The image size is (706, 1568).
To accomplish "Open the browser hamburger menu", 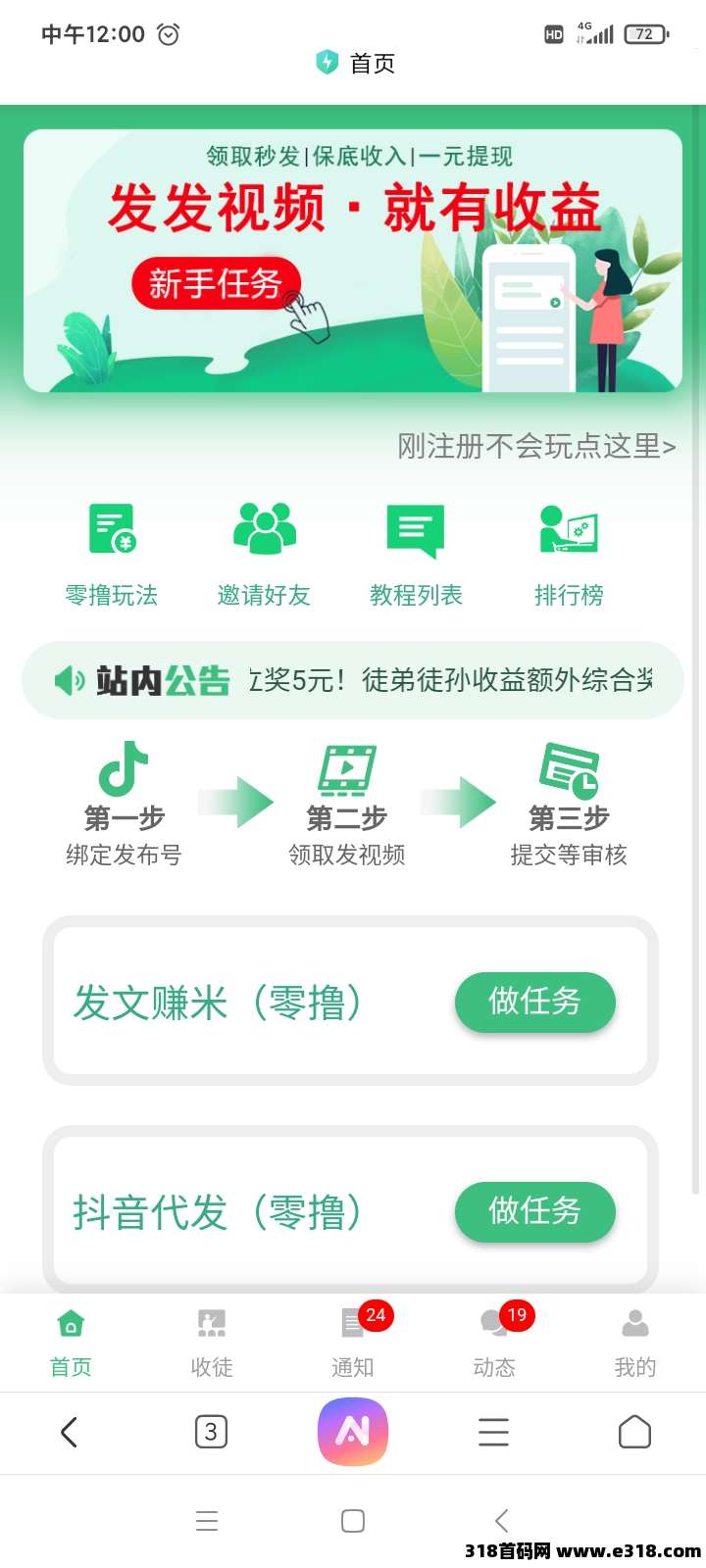I will click(x=493, y=1433).
